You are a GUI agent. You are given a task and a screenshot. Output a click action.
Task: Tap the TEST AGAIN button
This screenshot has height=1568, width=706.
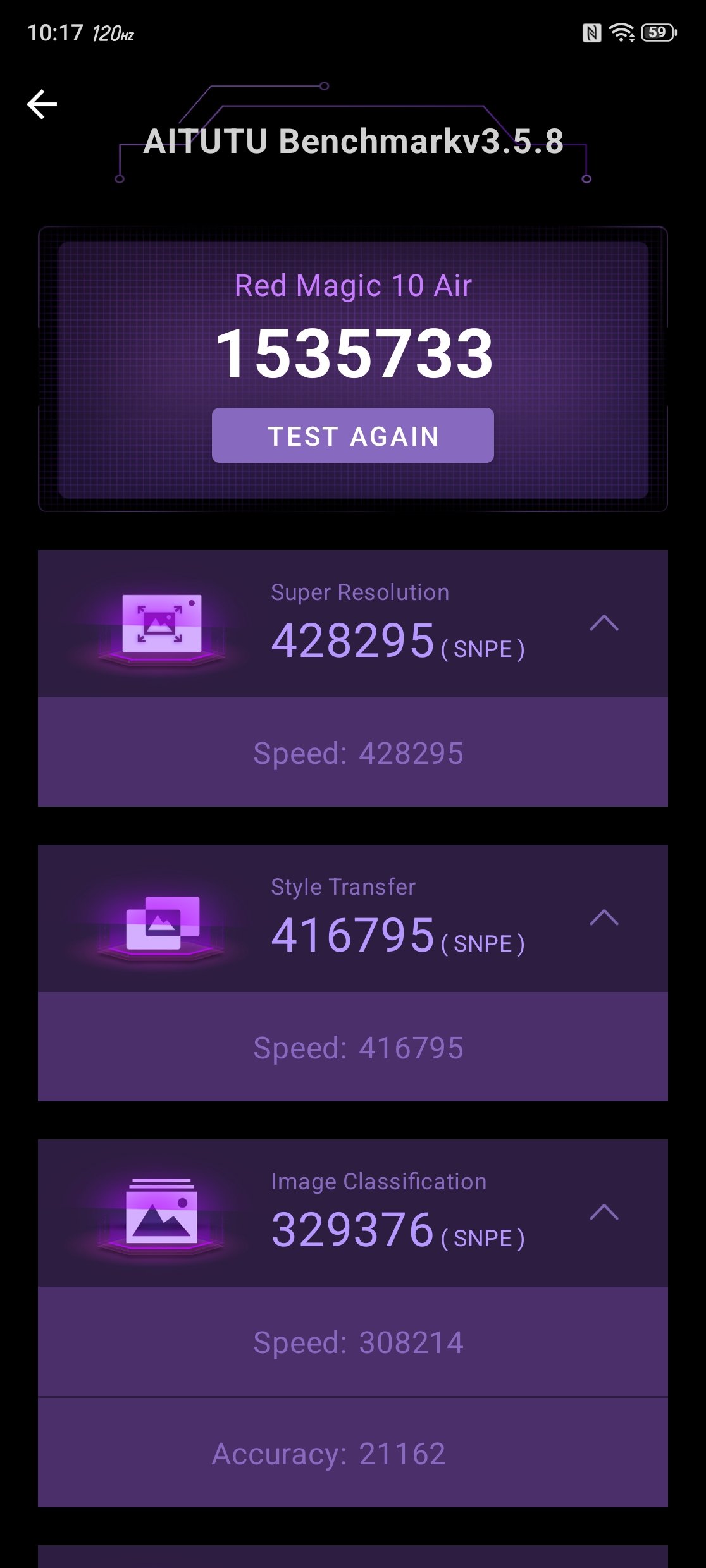point(352,436)
